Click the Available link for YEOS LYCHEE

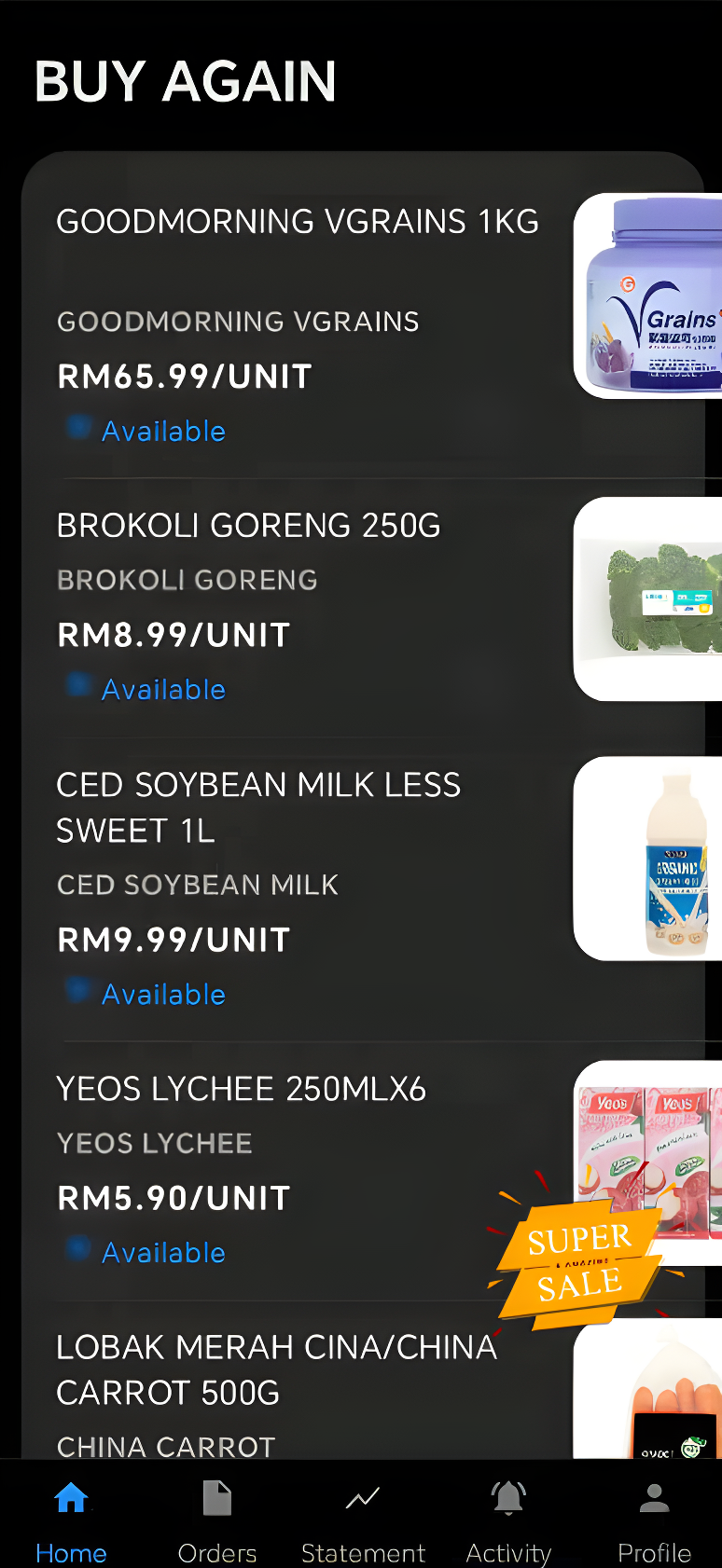164,1252
